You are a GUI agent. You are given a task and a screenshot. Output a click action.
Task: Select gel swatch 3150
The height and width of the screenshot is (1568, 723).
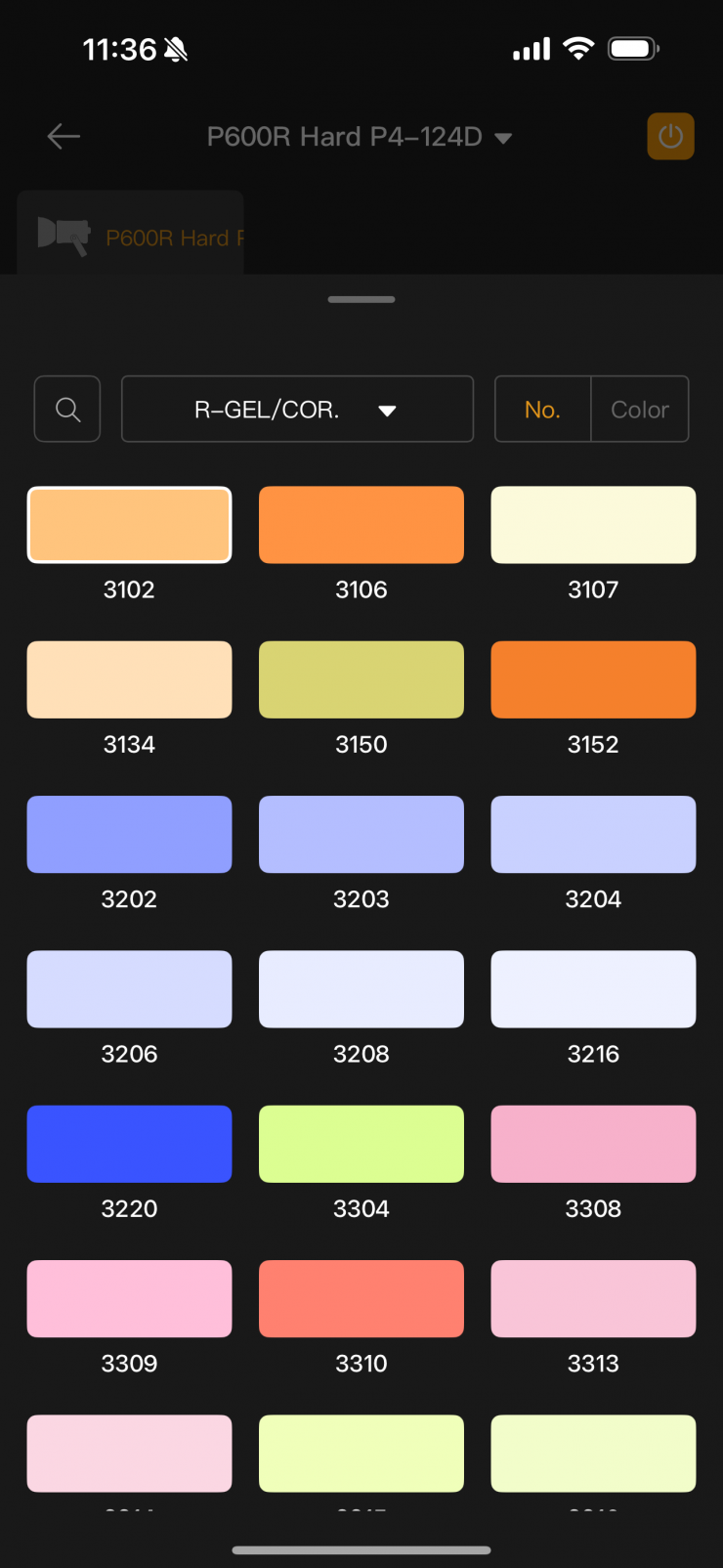tap(361, 679)
